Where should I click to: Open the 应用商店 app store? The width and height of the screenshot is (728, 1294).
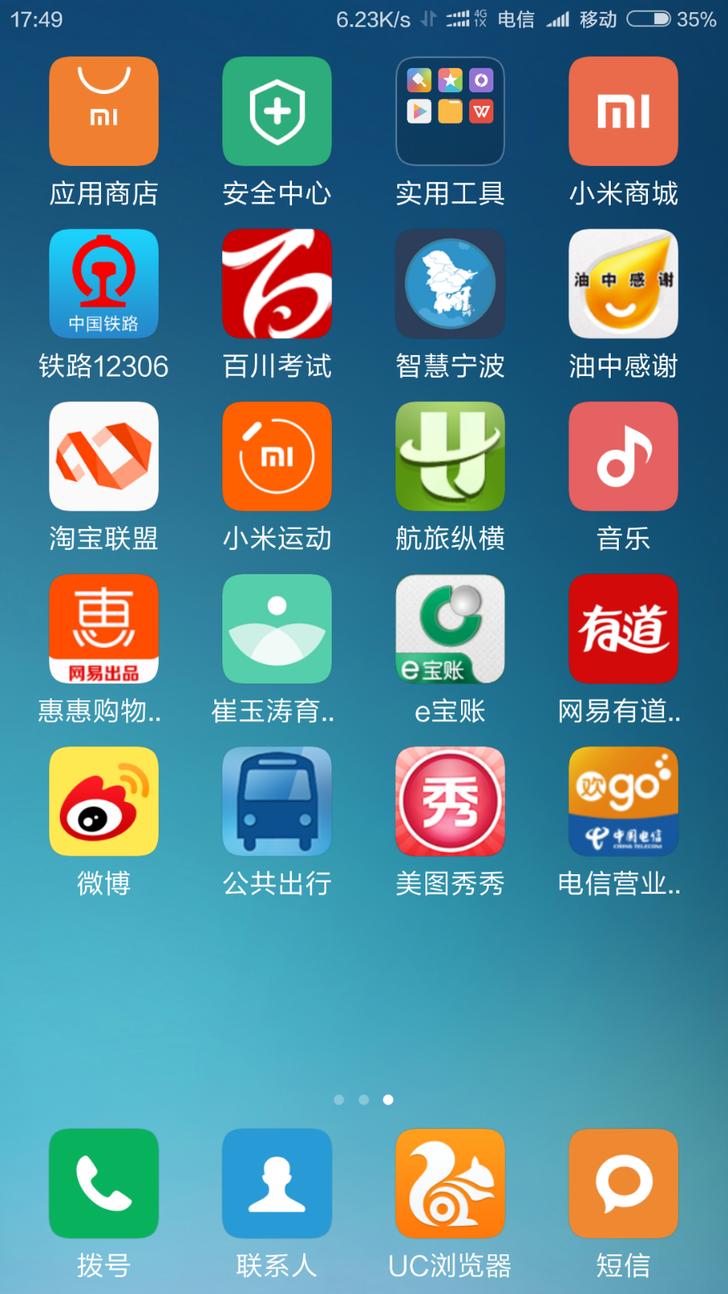(103, 111)
